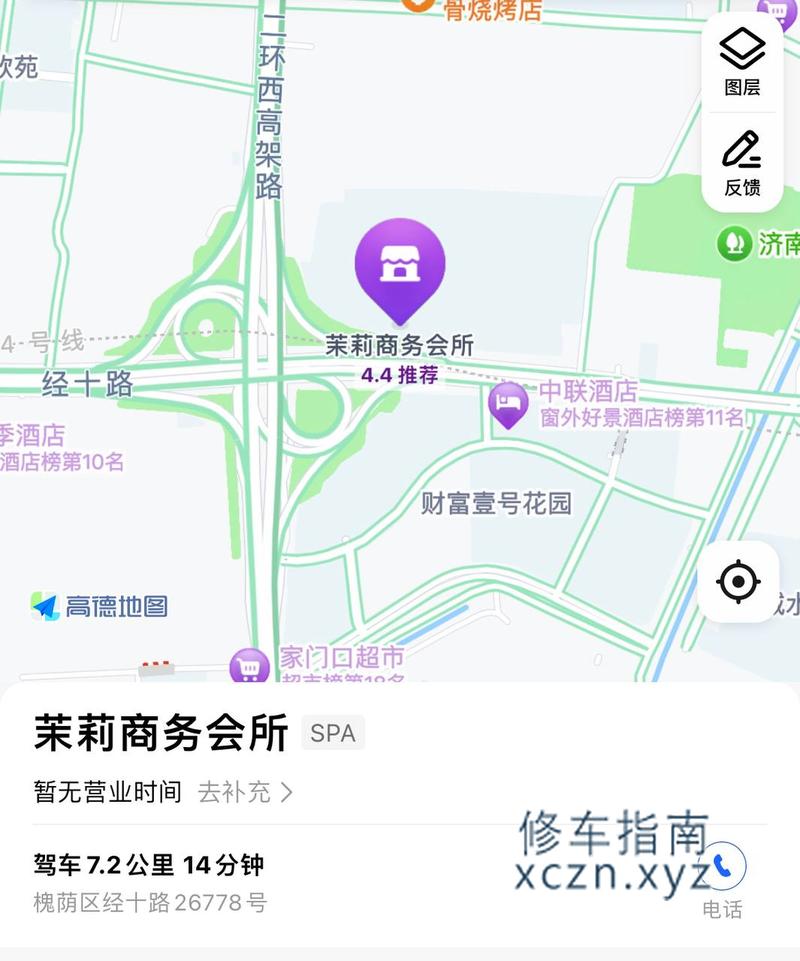Viewport: 800px width, 961px height.
Task: Open the 图层 map layers button
Action: [x=742, y=62]
